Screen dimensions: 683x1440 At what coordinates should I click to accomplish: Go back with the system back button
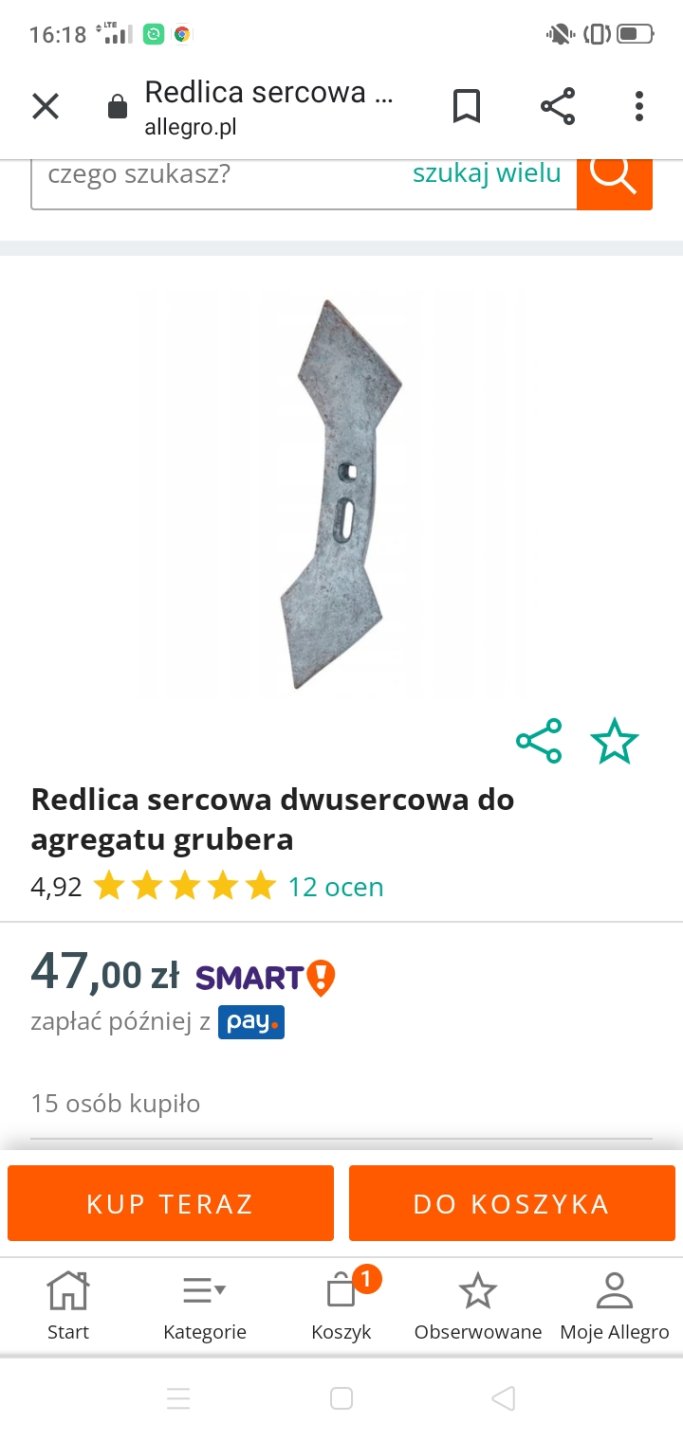(x=503, y=1398)
